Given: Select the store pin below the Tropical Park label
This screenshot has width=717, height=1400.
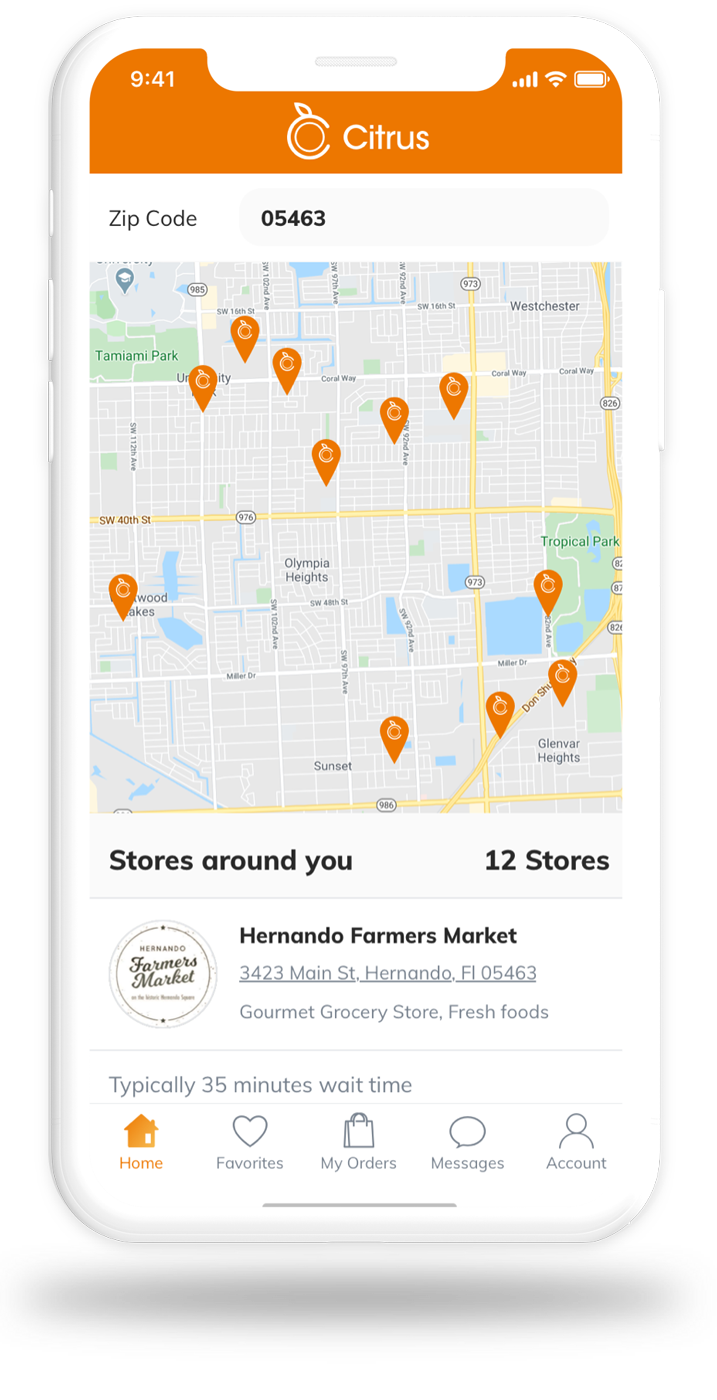Looking at the screenshot, I should click(x=548, y=589).
